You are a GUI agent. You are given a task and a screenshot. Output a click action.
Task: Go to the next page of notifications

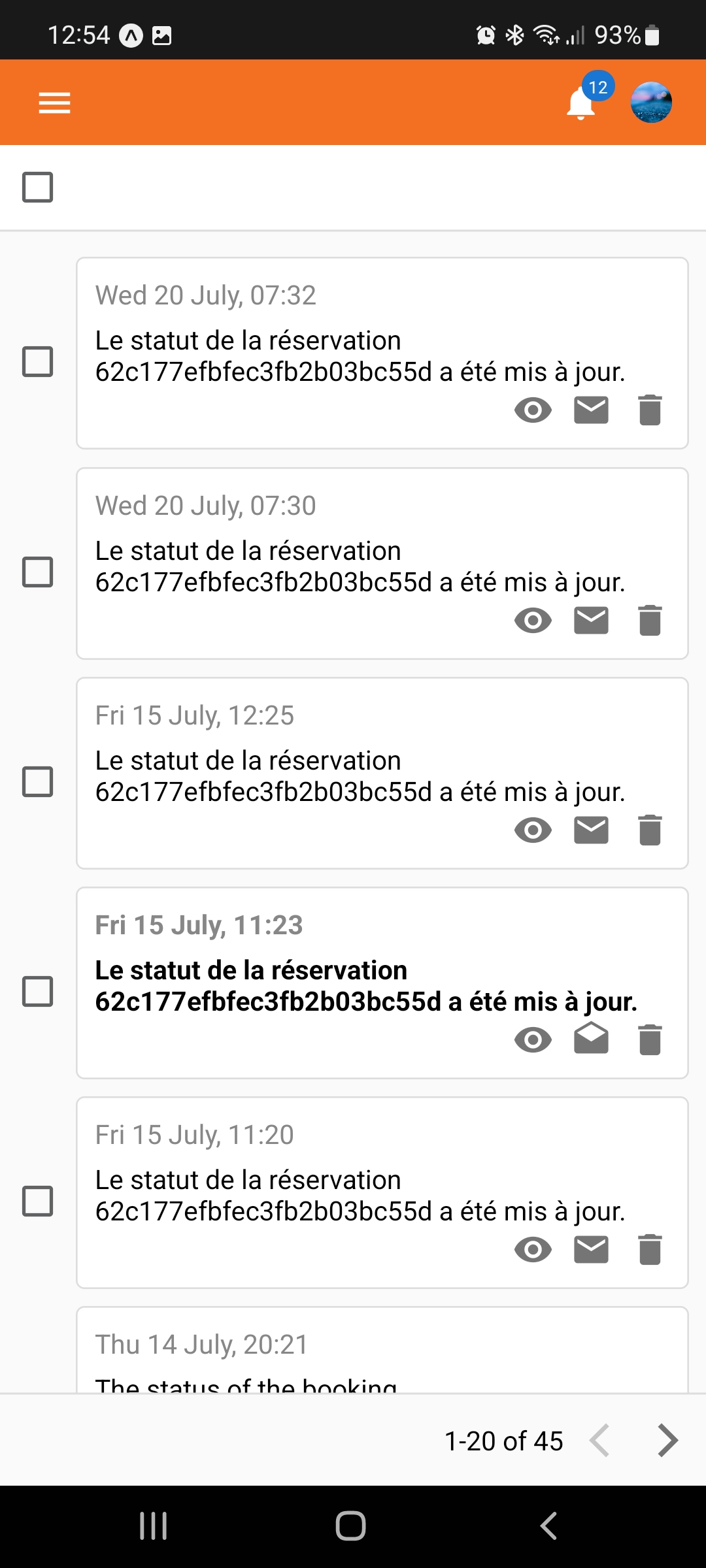[667, 1441]
